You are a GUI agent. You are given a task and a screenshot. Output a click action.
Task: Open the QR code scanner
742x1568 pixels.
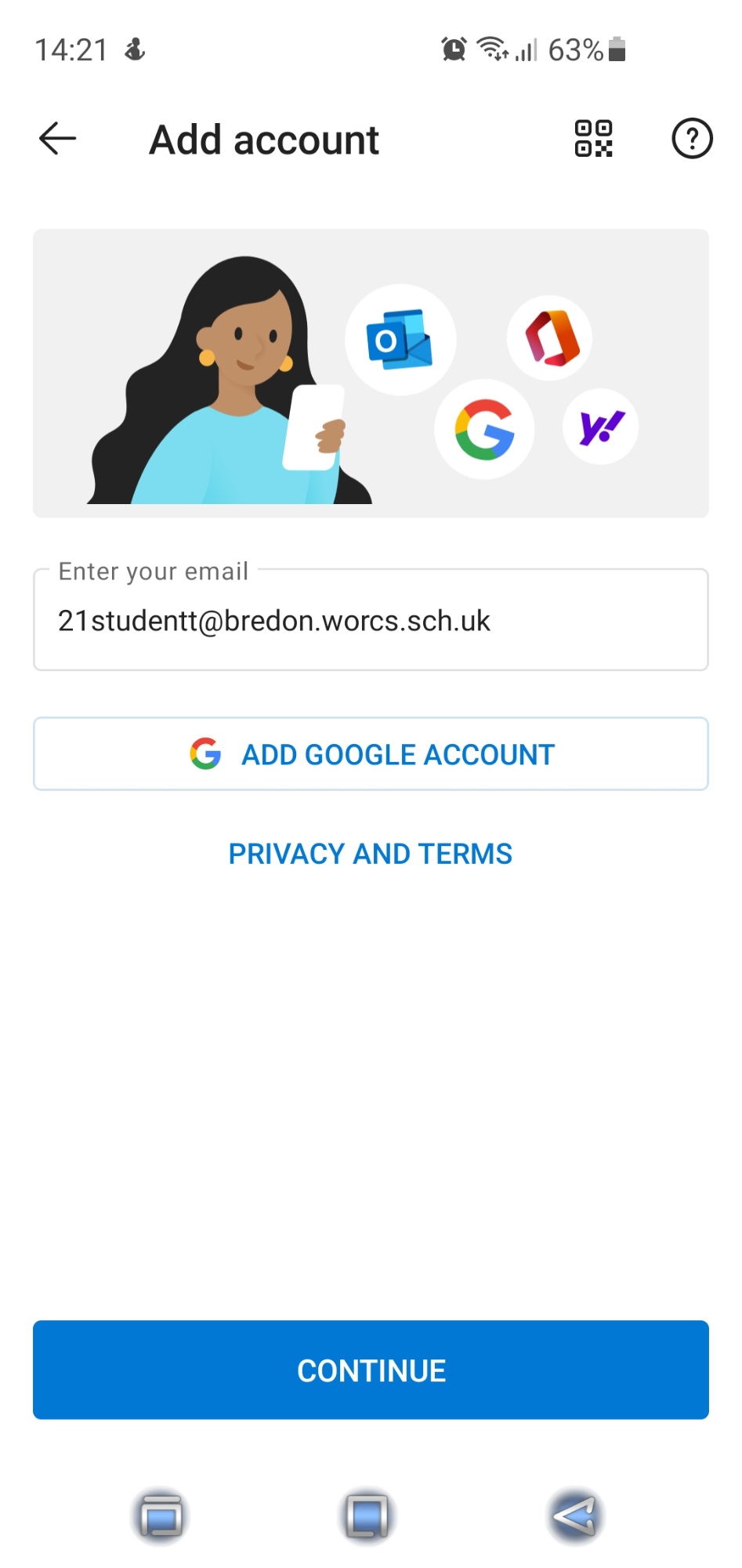[593, 139]
